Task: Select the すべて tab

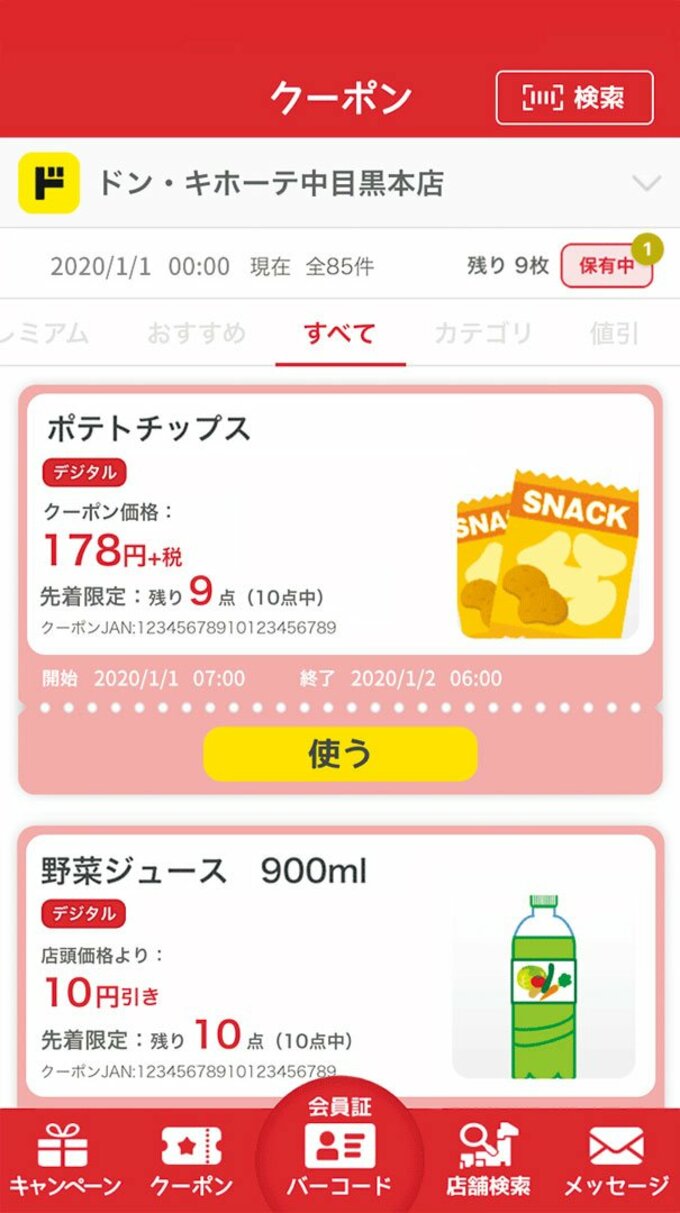Action: (340, 333)
